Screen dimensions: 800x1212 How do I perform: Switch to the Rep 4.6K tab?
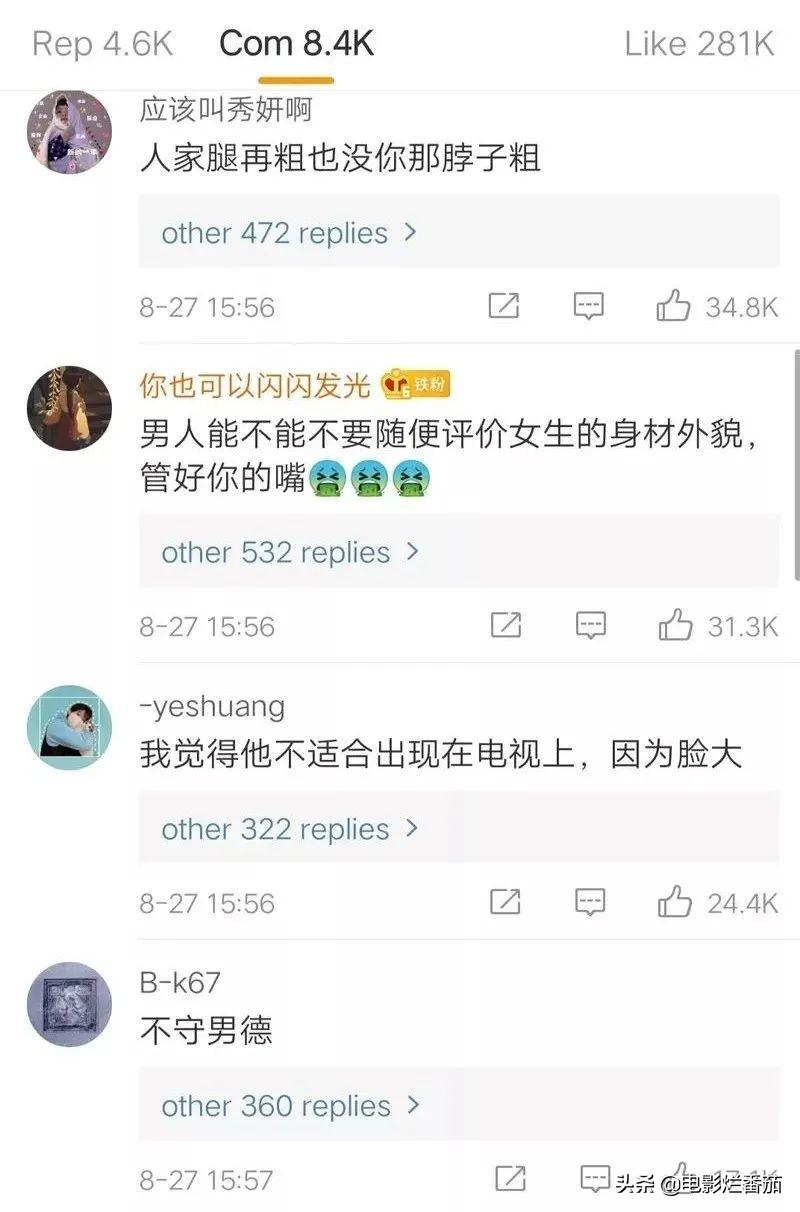pyautogui.click(x=102, y=44)
